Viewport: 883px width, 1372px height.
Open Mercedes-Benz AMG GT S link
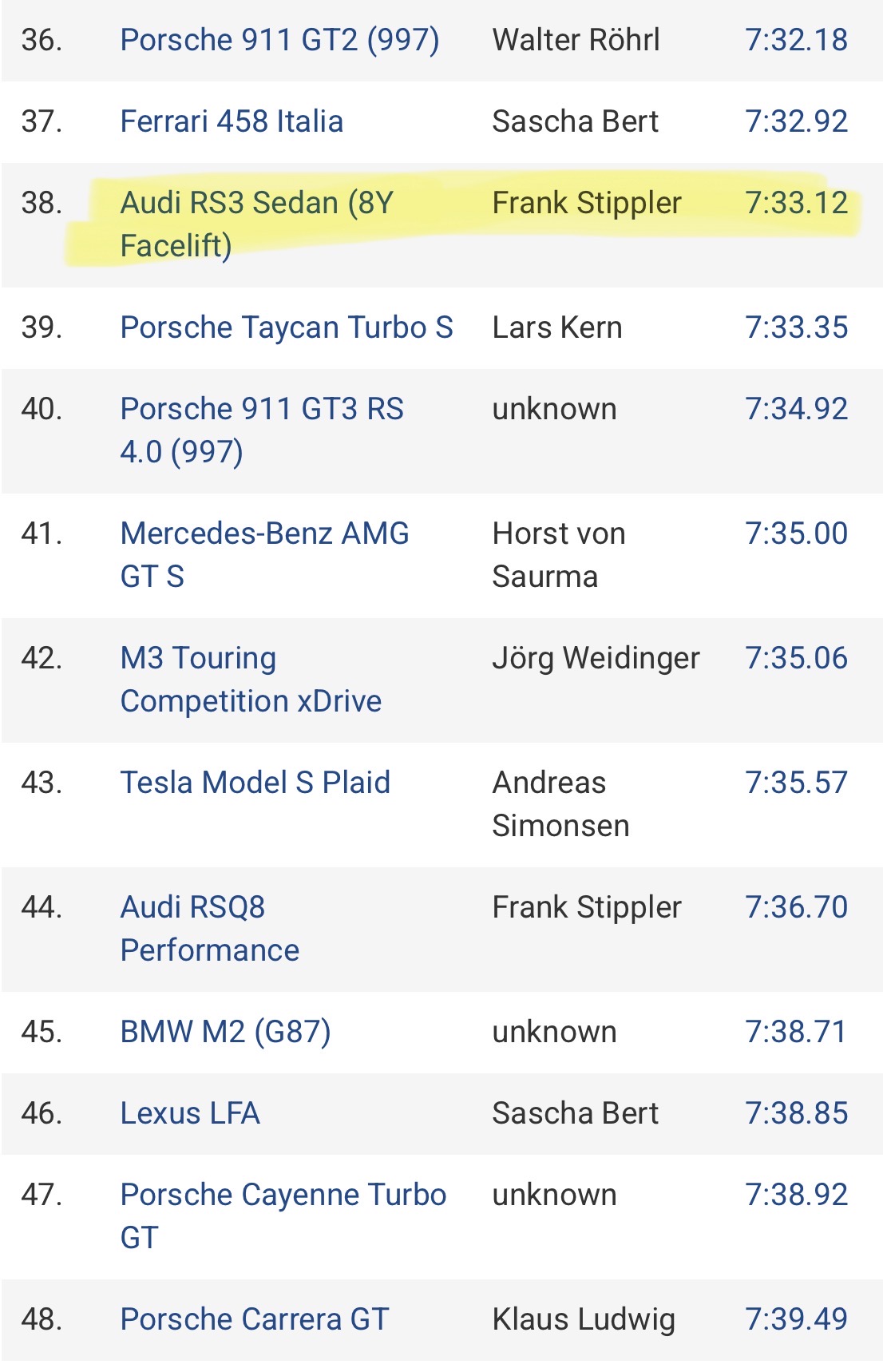264,555
